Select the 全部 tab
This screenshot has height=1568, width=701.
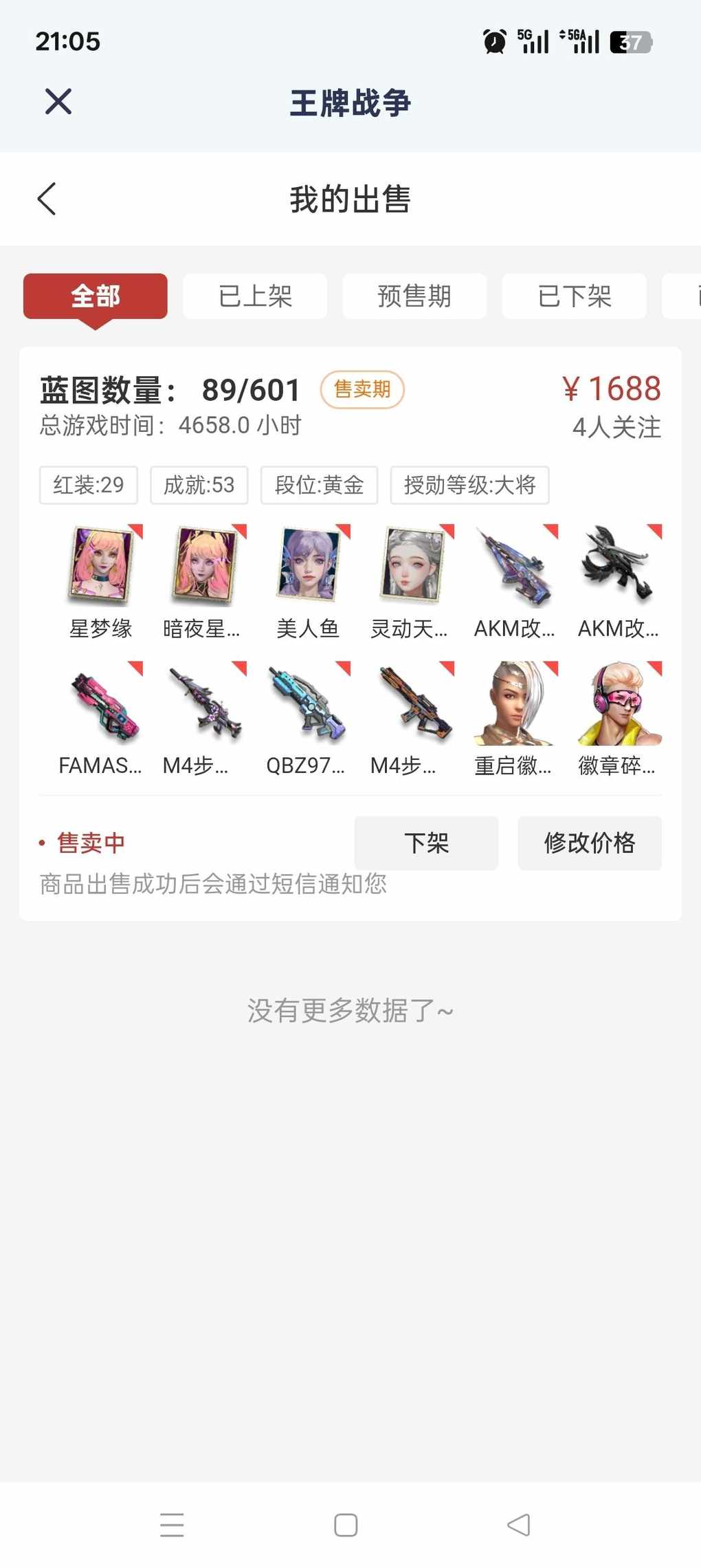click(x=96, y=296)
